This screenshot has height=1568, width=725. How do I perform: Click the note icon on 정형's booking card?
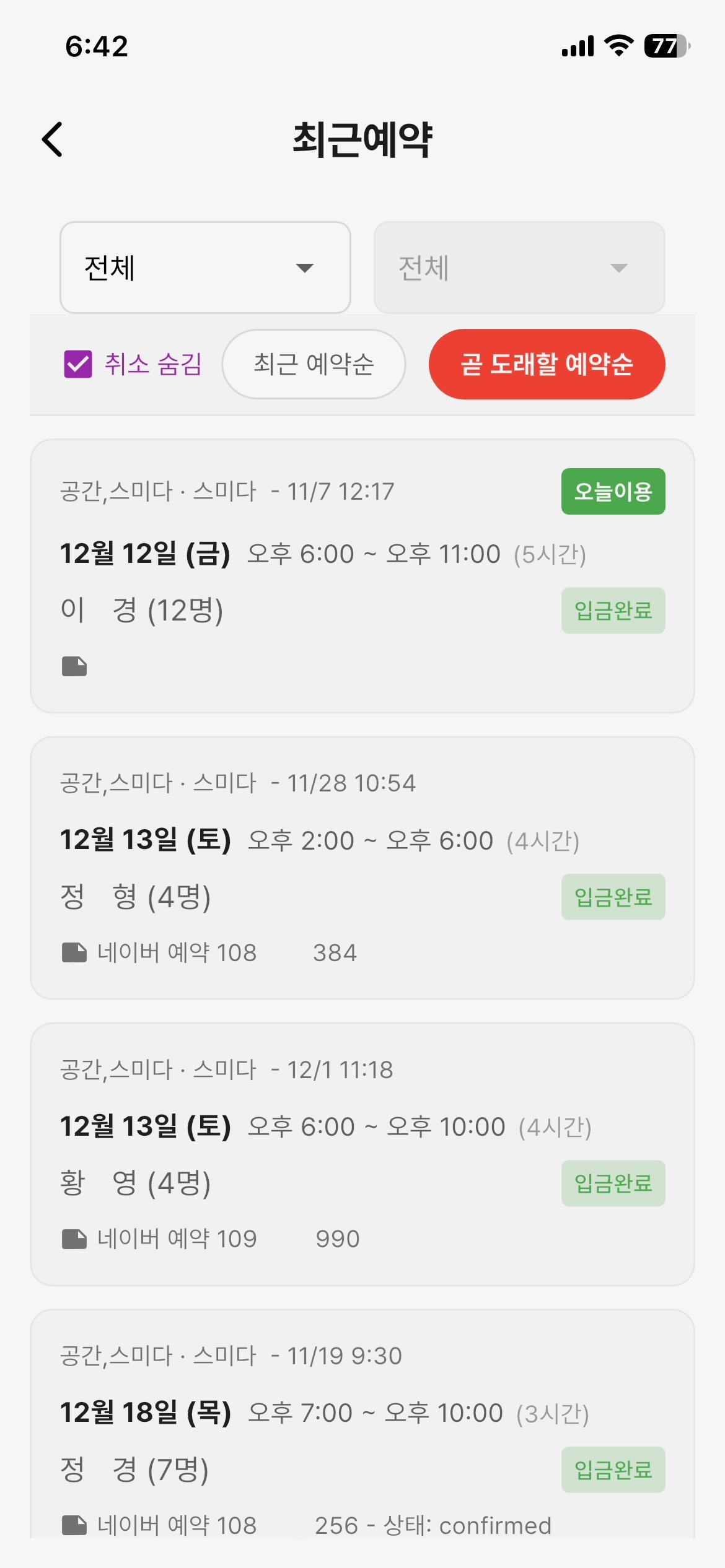pos(74,952)
